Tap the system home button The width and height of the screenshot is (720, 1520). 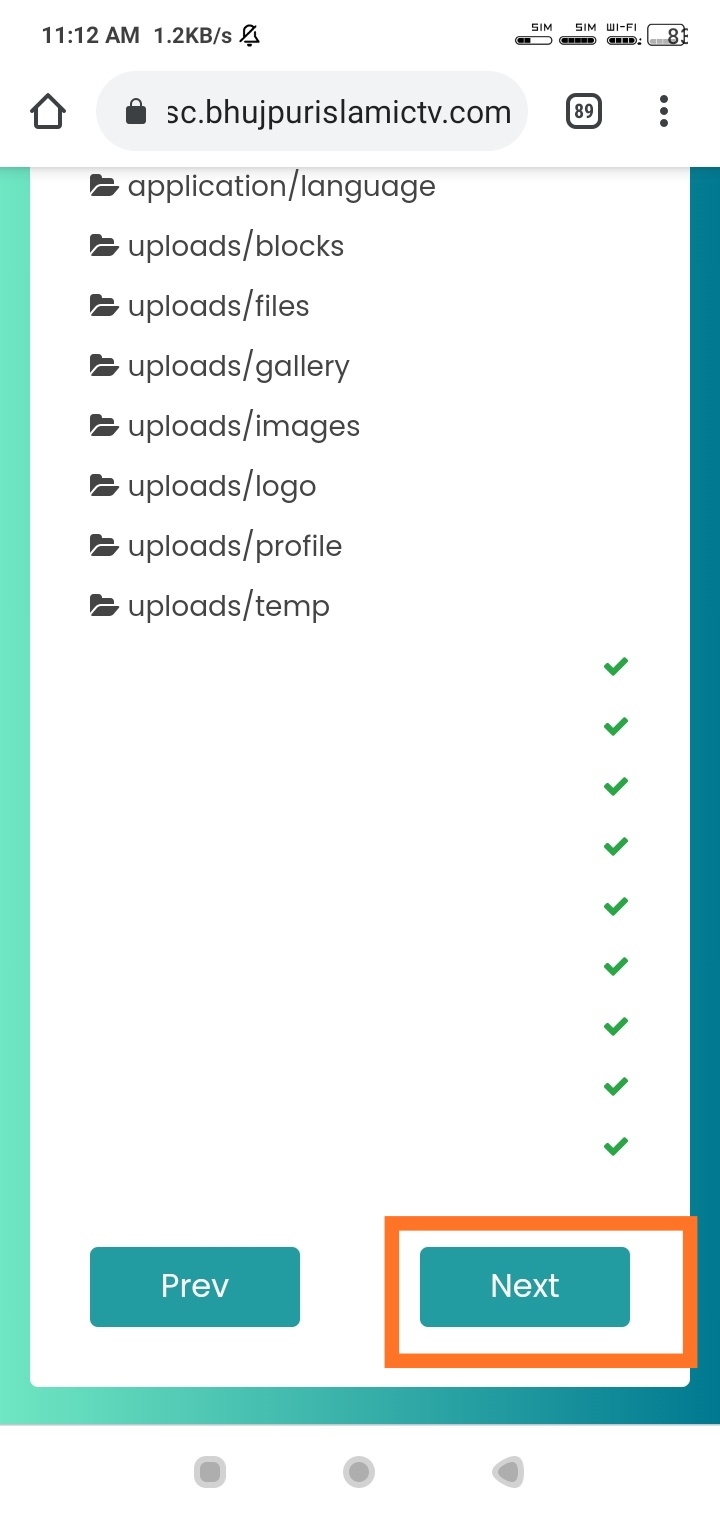pos(358,1471)
